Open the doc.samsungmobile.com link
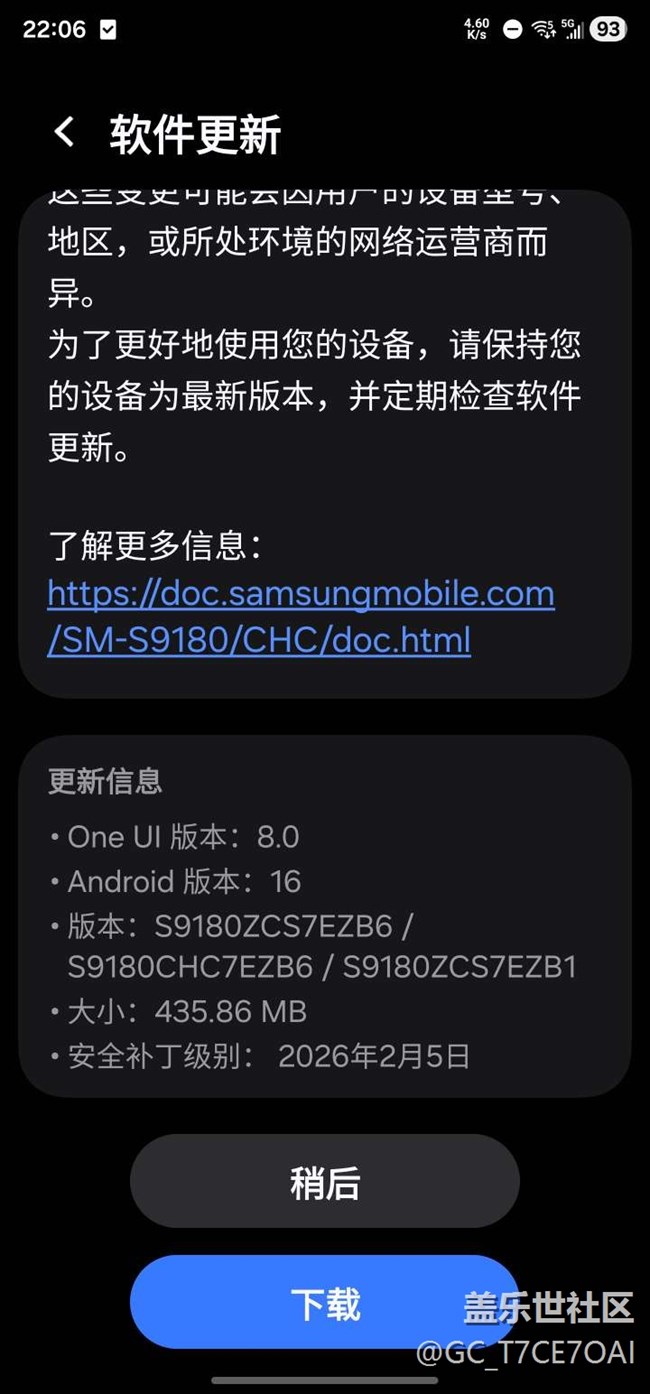 pos(300,616)
